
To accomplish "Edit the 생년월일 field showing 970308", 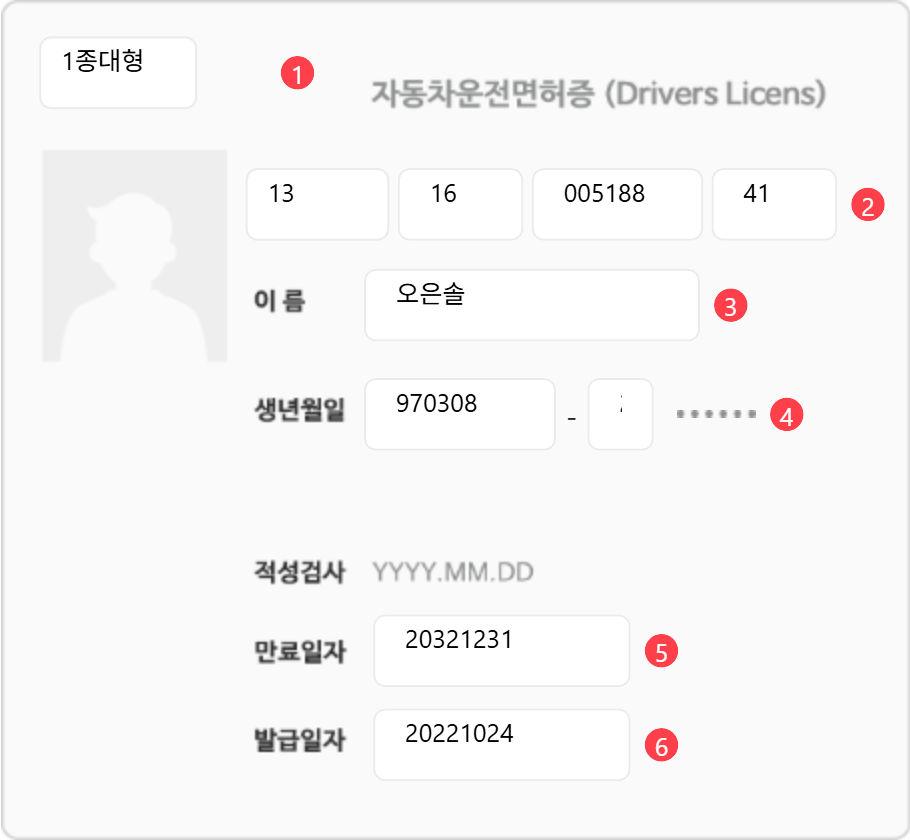I will point(459,414).
